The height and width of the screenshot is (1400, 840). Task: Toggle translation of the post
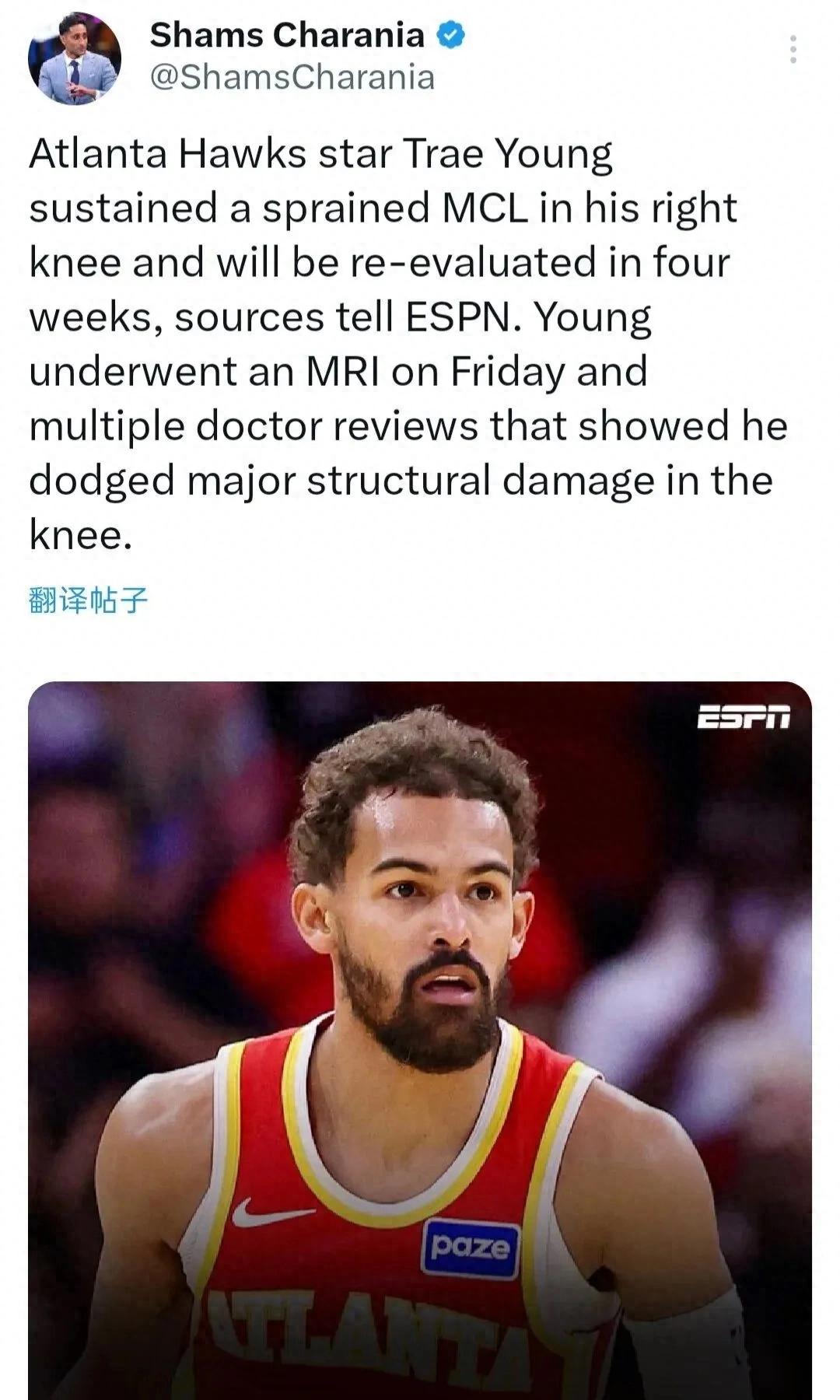click(x=91, y=596)
